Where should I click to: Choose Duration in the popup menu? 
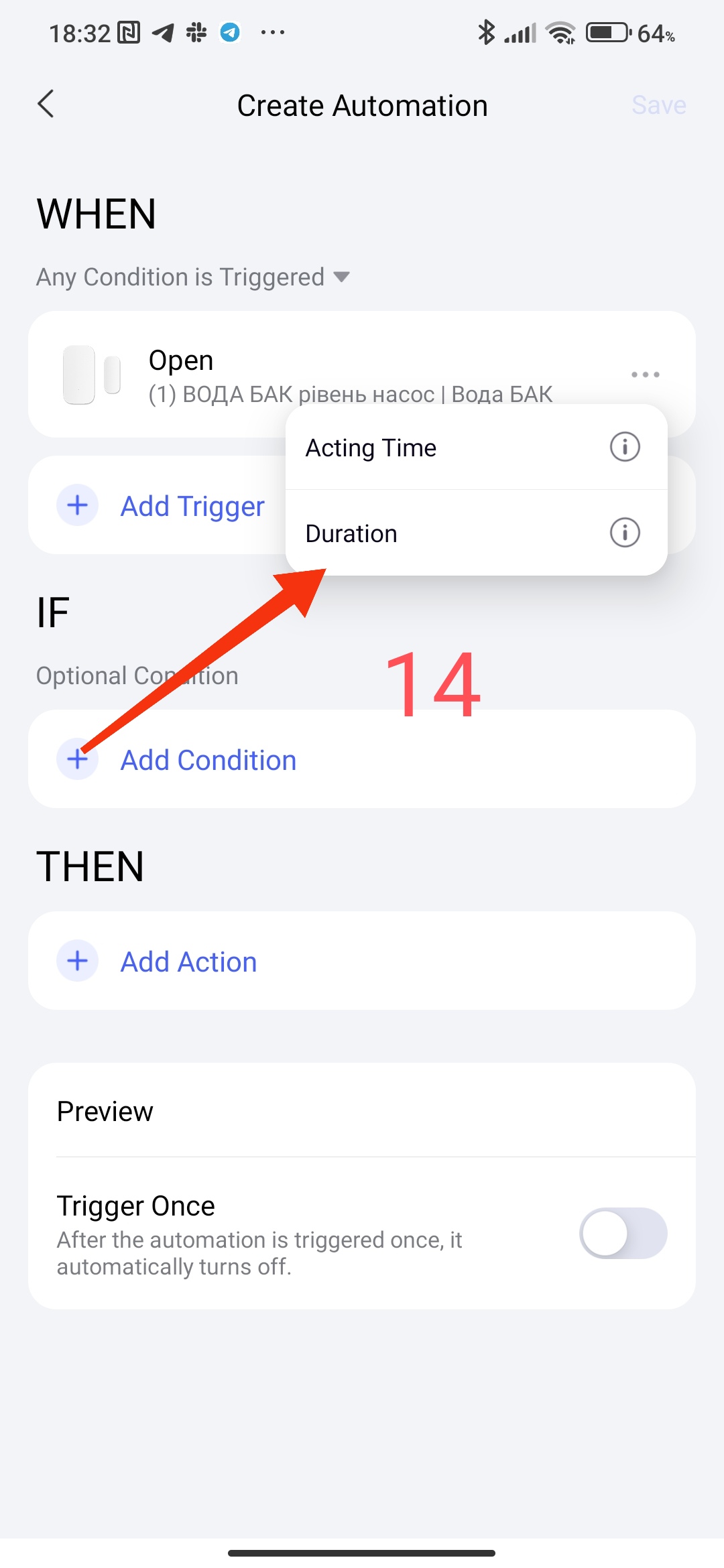(x=351, y=533)
